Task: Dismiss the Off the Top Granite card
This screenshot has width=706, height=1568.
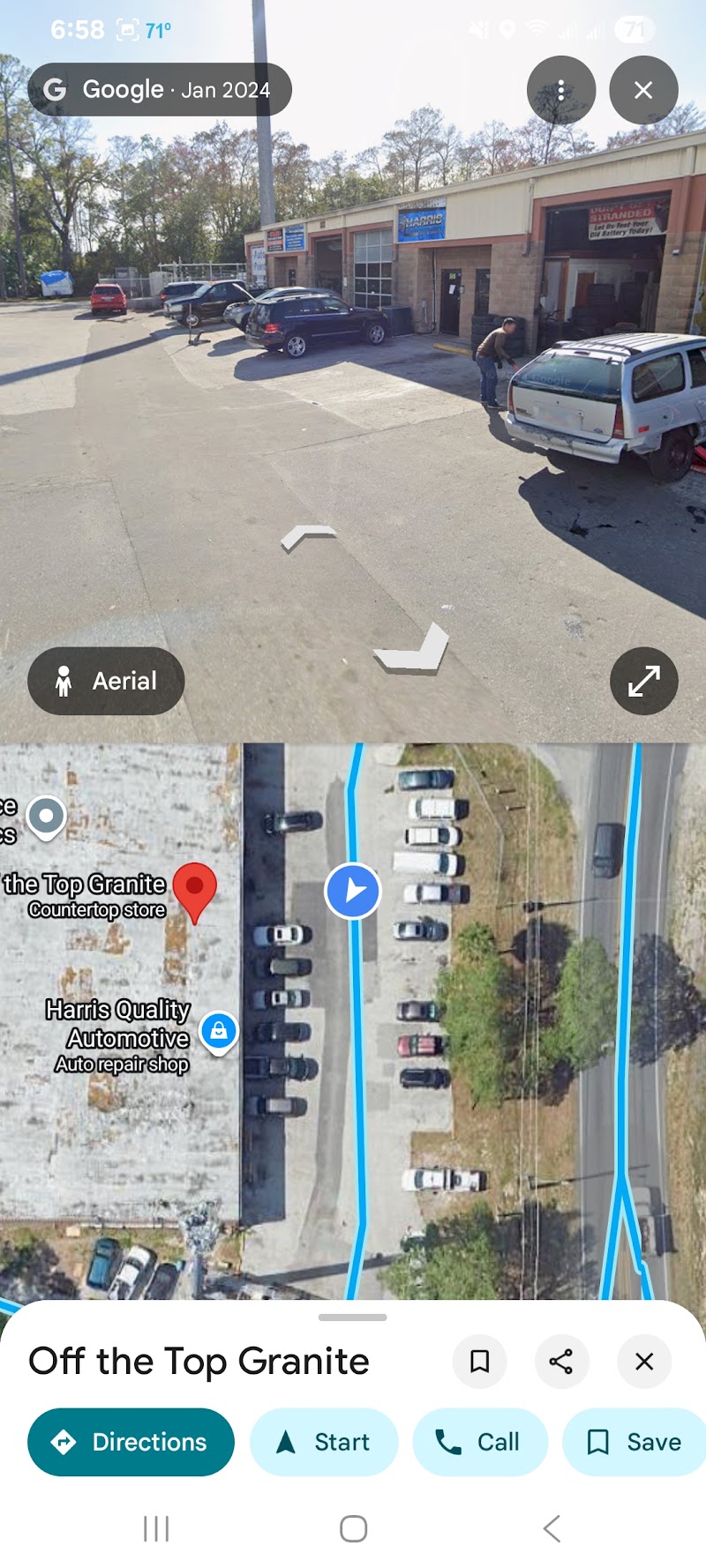Action: pos(644,1362)
